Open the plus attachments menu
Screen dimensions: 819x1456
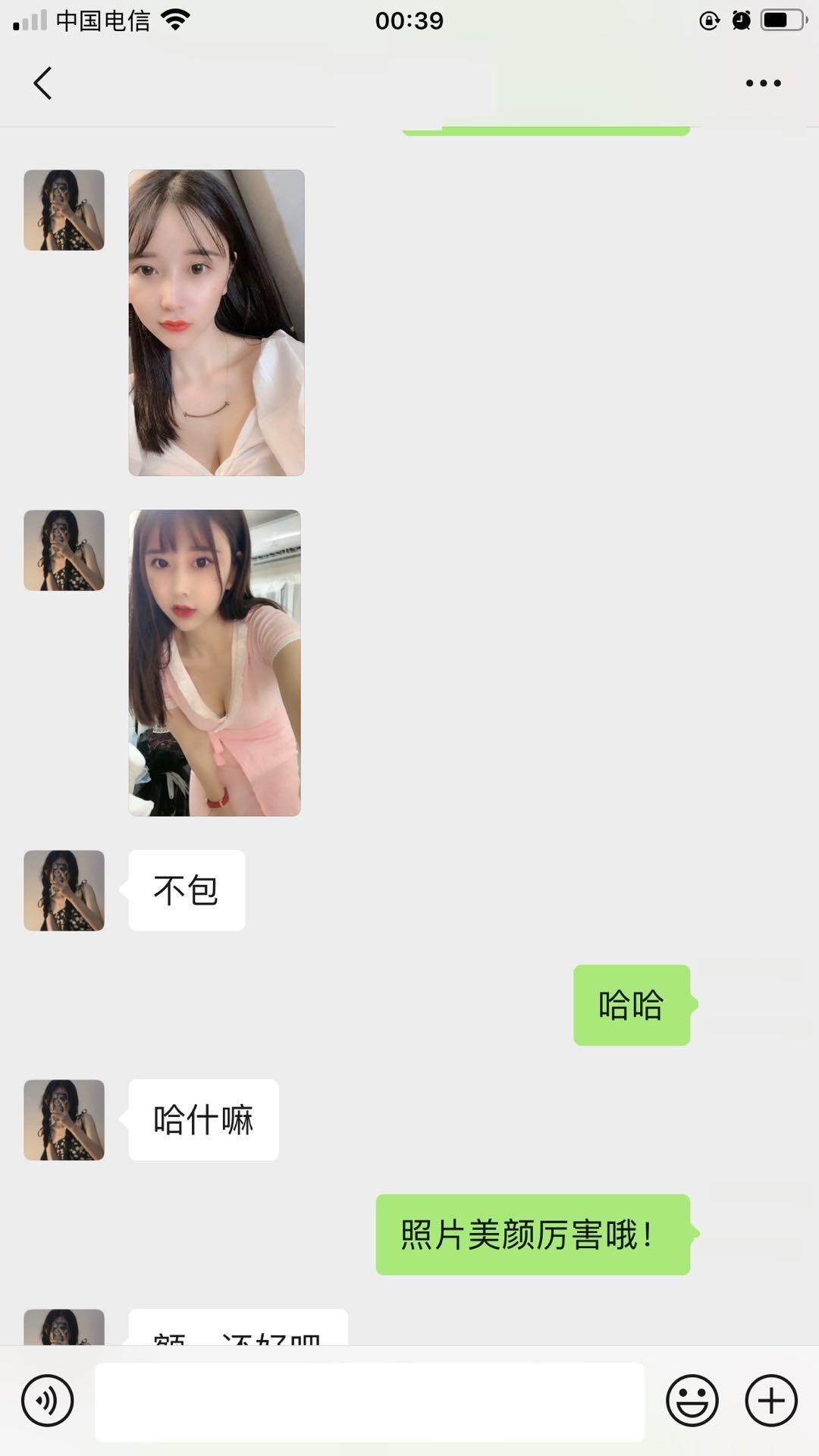(x=771, y=1401)
